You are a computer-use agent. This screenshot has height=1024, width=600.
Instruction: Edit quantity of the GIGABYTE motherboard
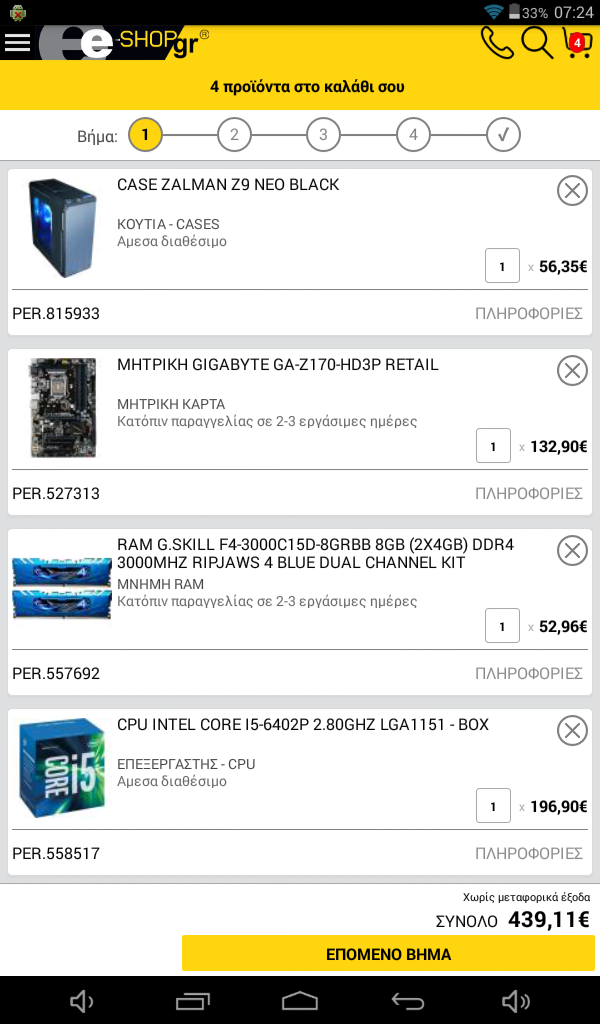[493, 446]
